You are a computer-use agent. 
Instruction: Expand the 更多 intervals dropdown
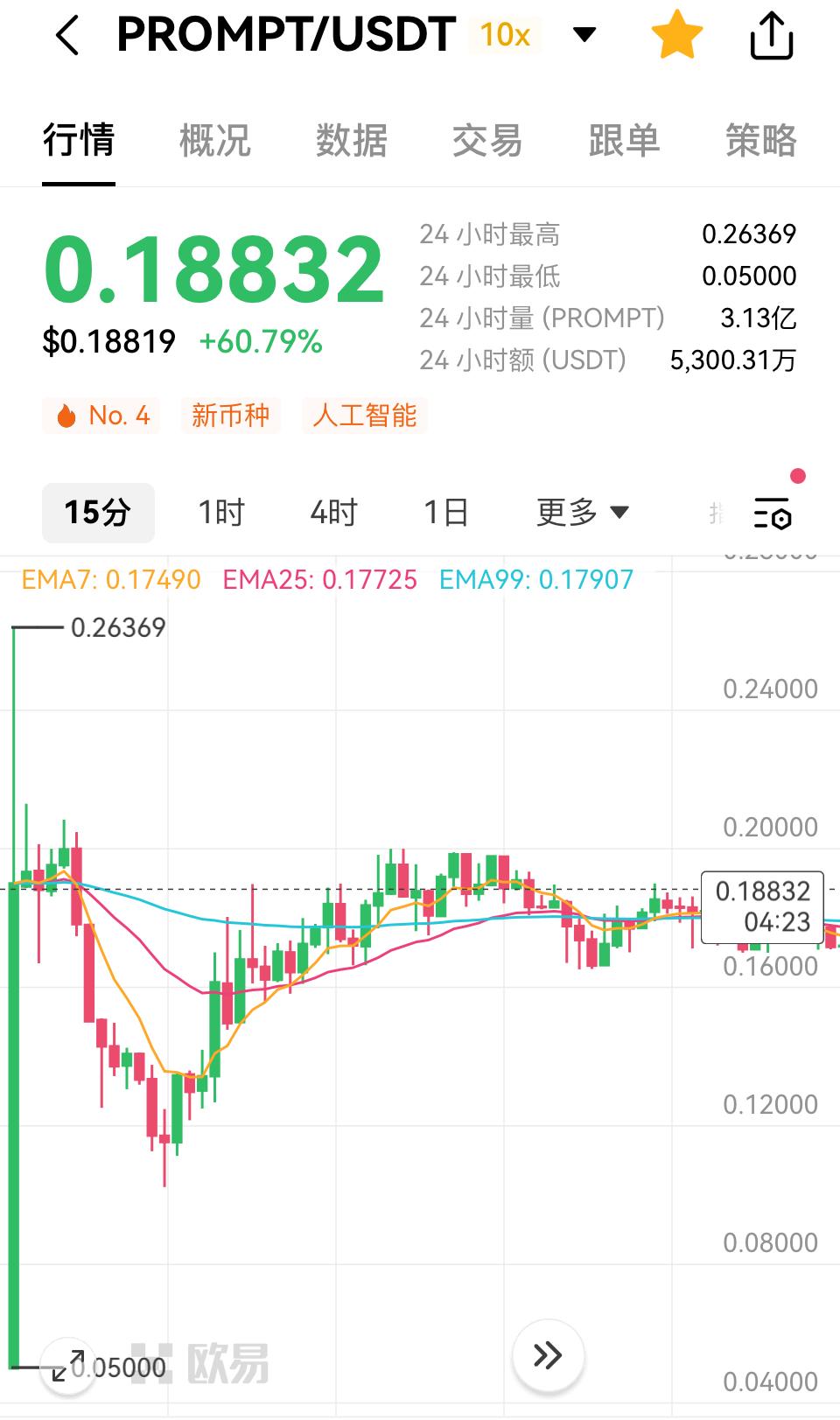point(582,513)
